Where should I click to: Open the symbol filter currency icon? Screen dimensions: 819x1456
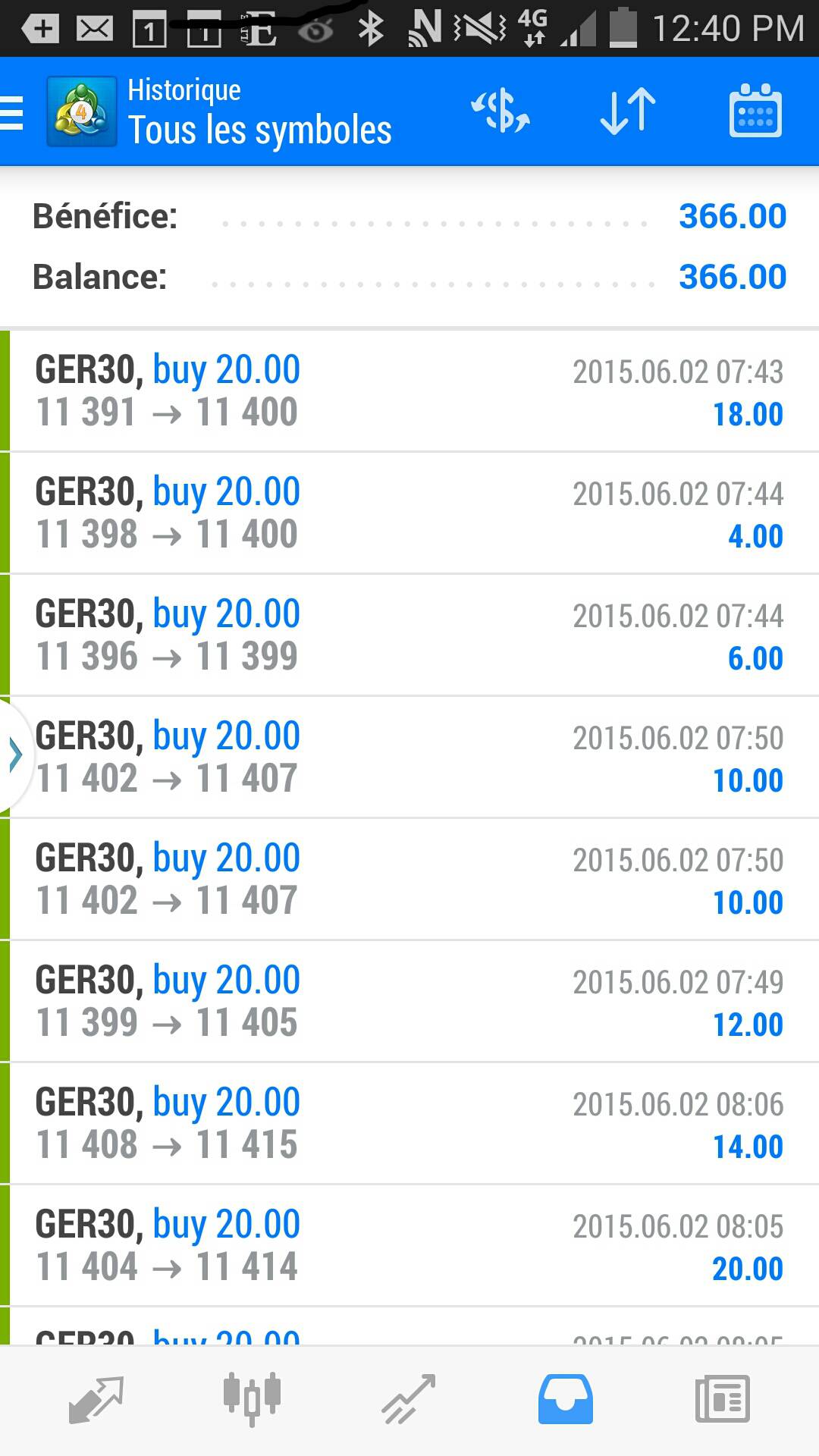[500, 111]
